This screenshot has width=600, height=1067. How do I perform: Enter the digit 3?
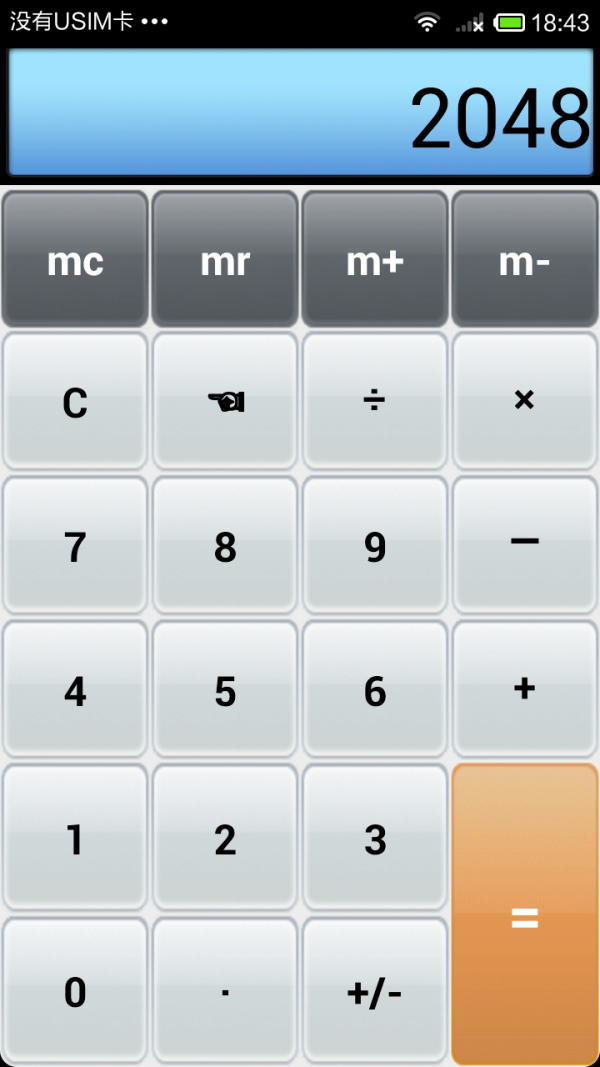coord(375,838)
